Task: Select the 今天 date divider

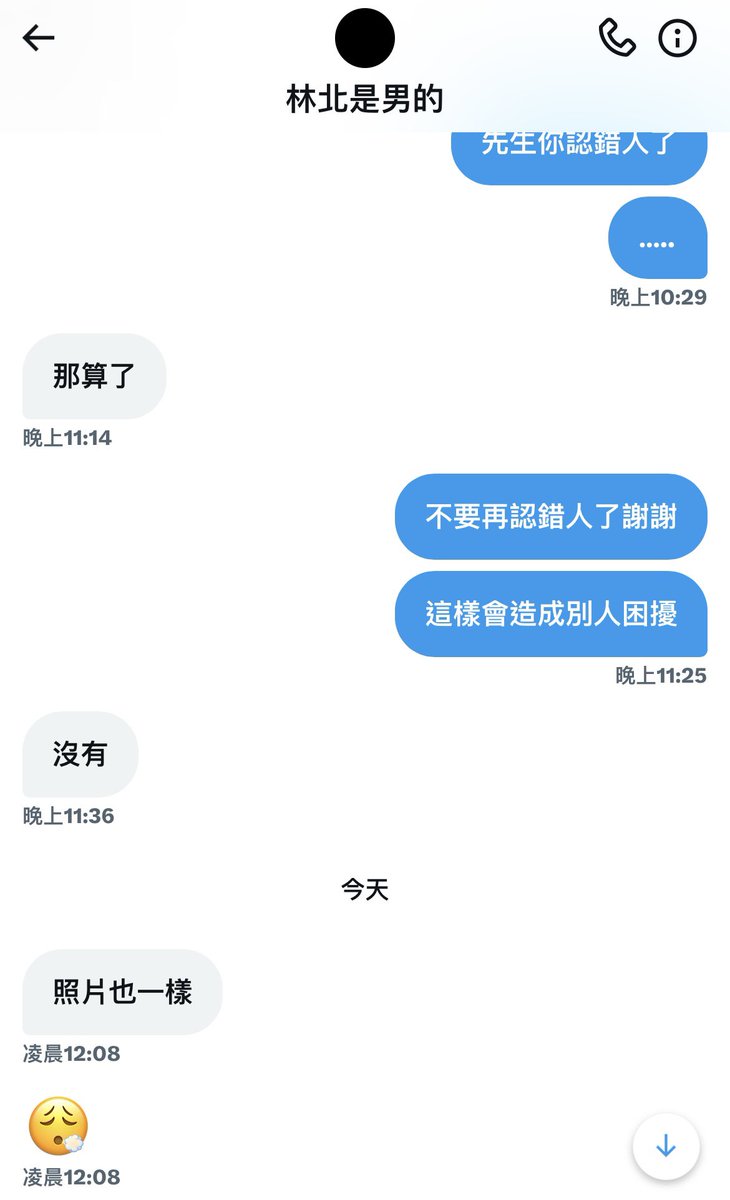Action: 364,888
